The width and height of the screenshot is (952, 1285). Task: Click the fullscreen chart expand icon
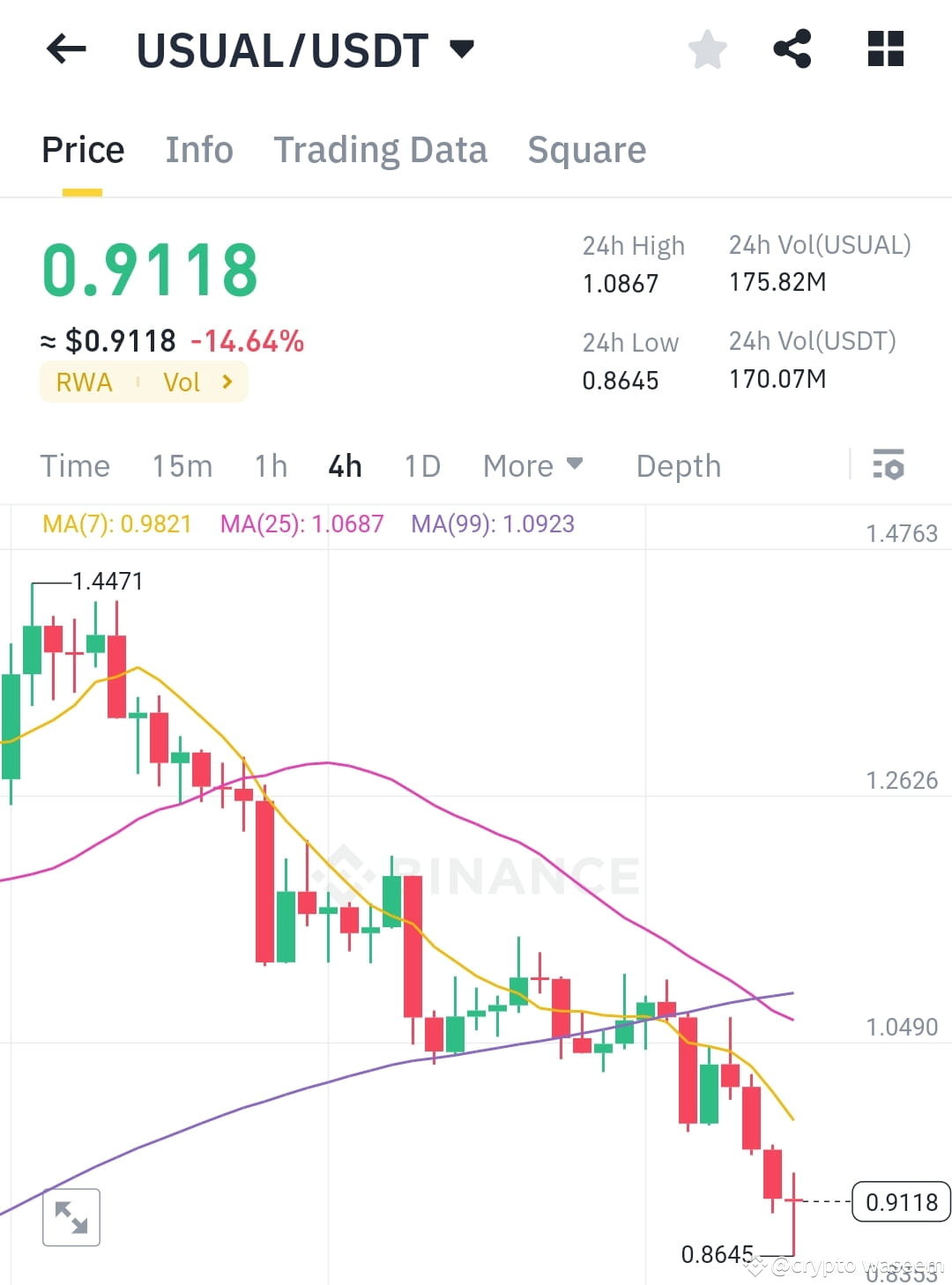(71, 1218)
